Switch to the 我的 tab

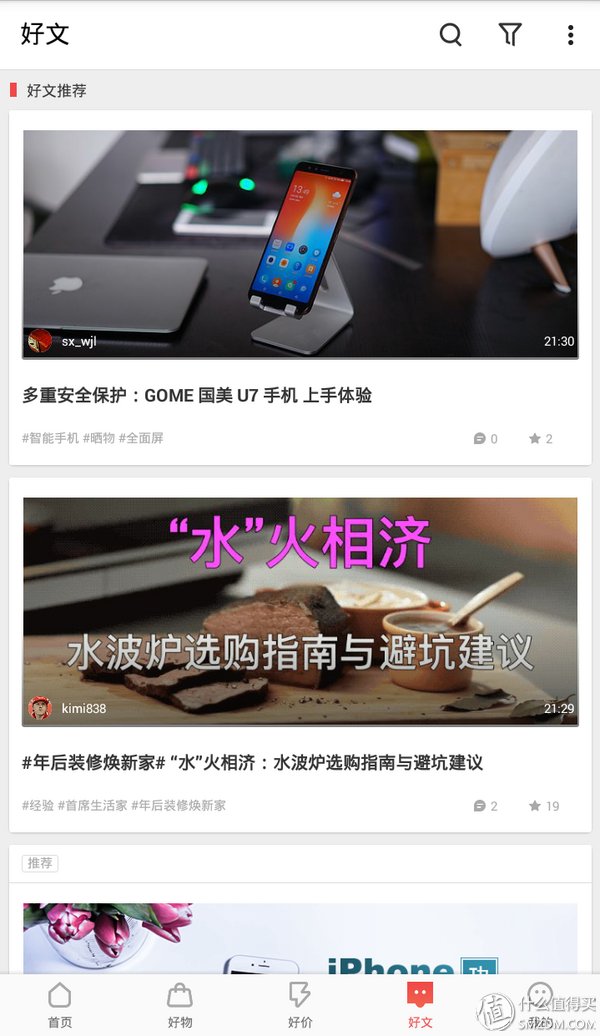click(540, 1004)
